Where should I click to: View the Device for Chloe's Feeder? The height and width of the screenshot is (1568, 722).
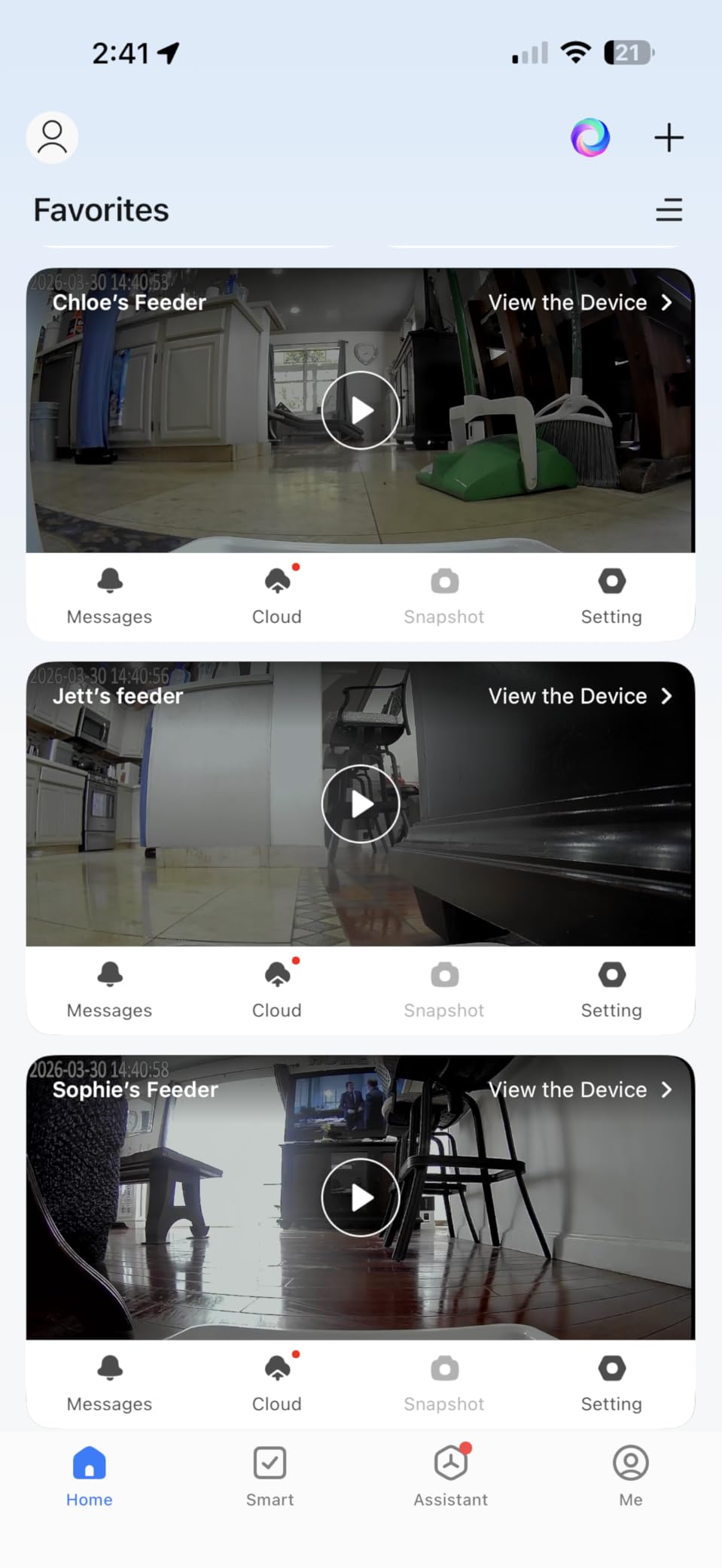pos(580,302)
